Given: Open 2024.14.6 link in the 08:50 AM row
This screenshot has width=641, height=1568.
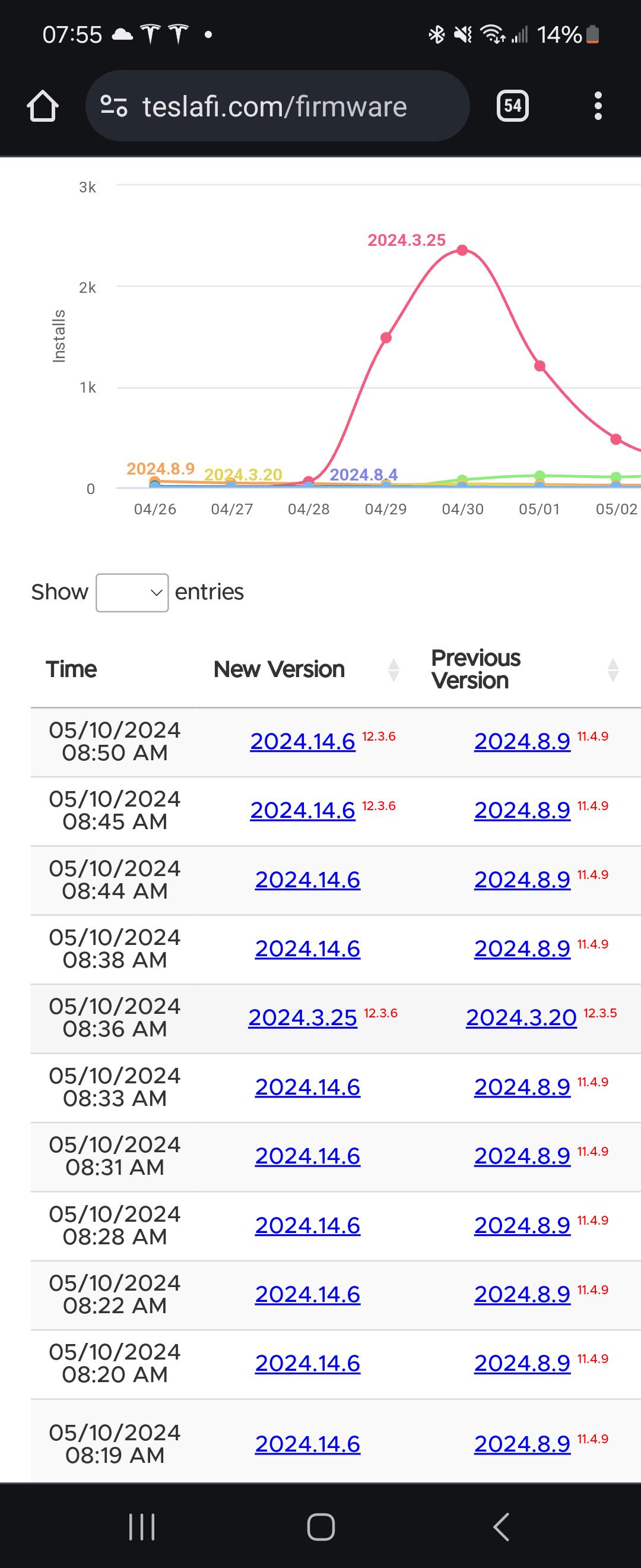Looking at the screenshot, I should tap(302, 741).
